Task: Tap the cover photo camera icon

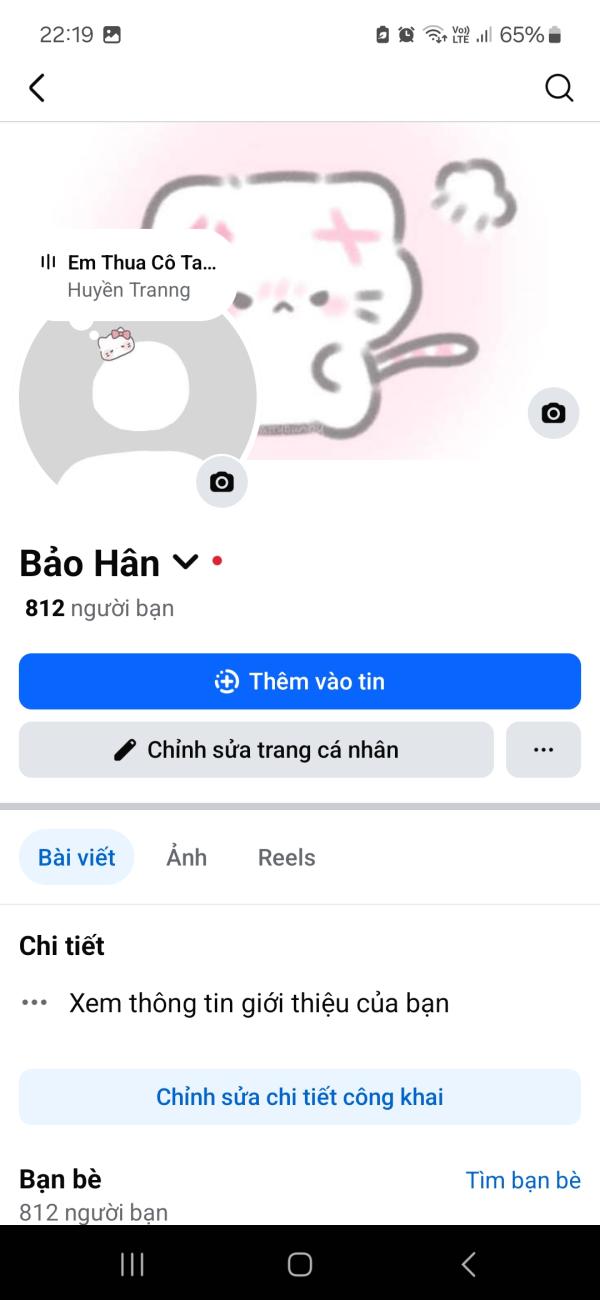Action: (x=553, y=413)
